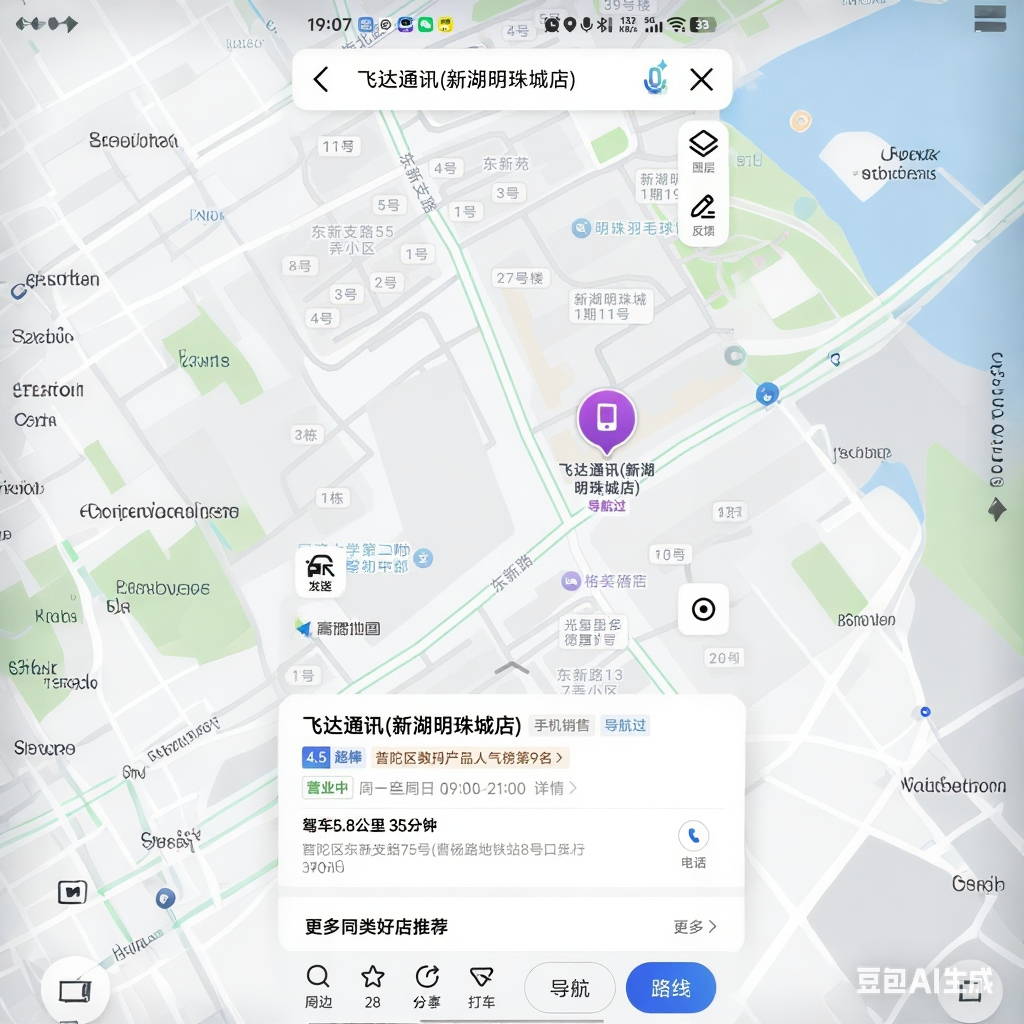Expand the place details panel
This screenshot has width=1024, height=1024.
pyautogui.click(x=512, y=667)
